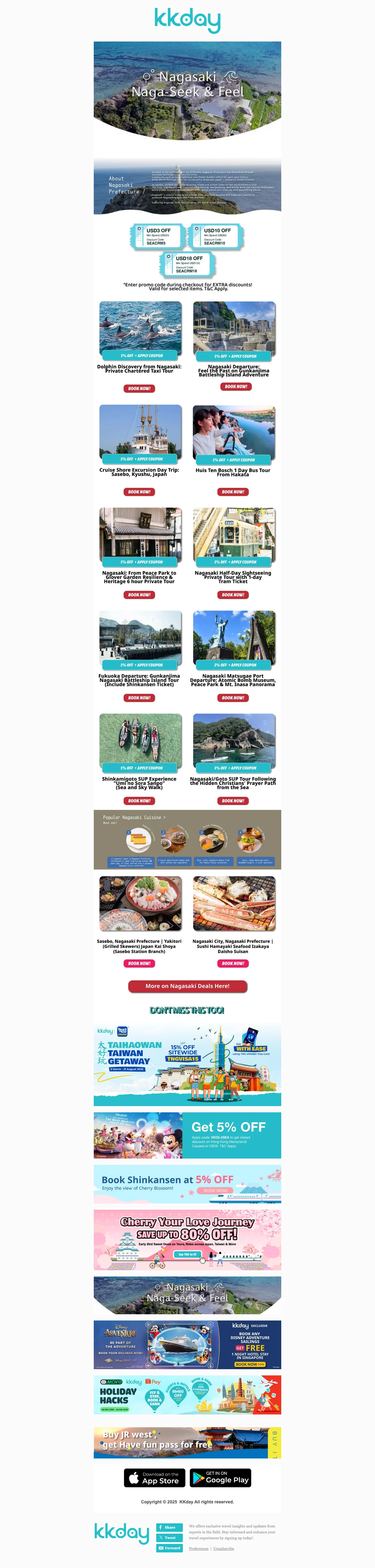Download on the App Store

(155, 1478)
